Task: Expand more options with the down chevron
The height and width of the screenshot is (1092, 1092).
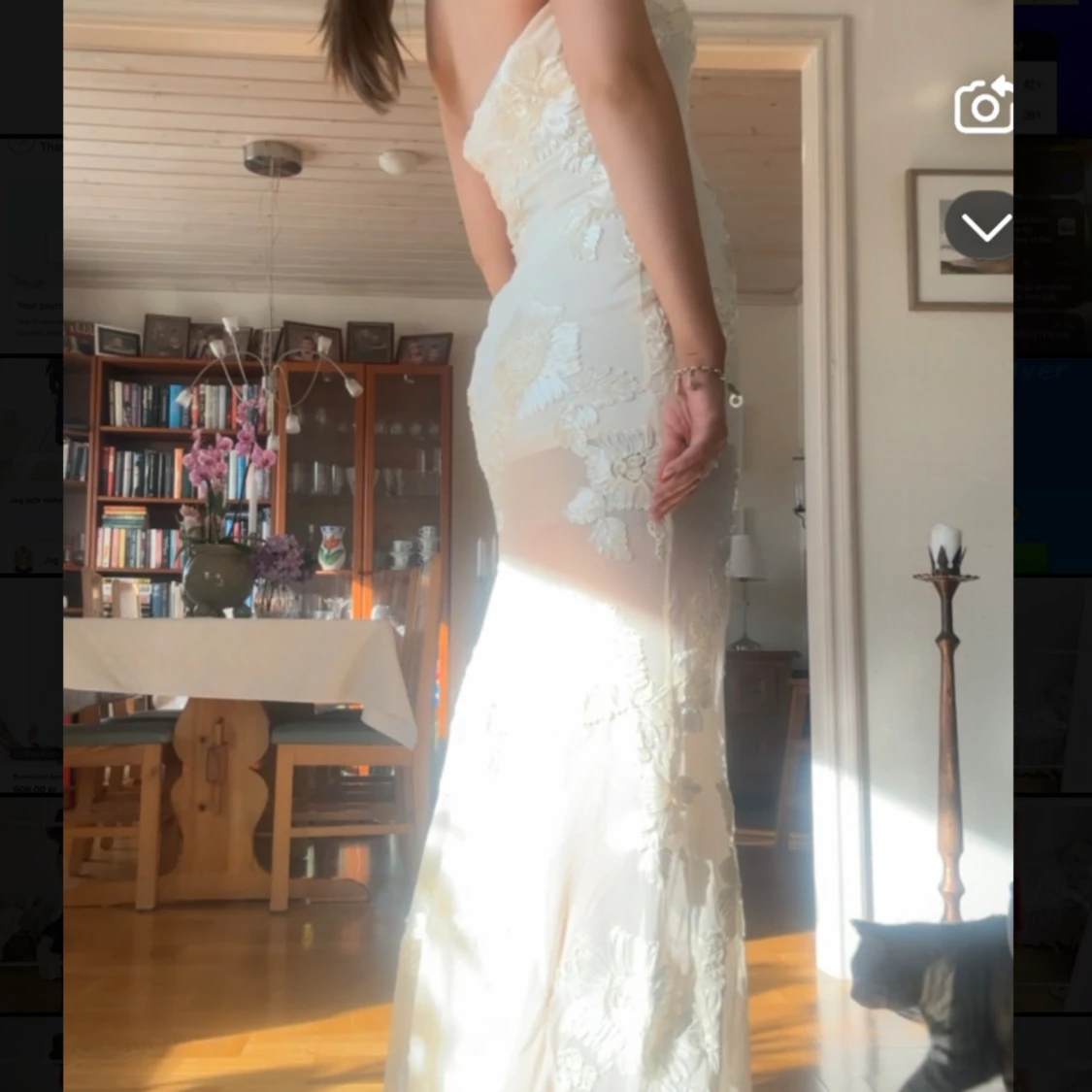Action: point(982,227)
